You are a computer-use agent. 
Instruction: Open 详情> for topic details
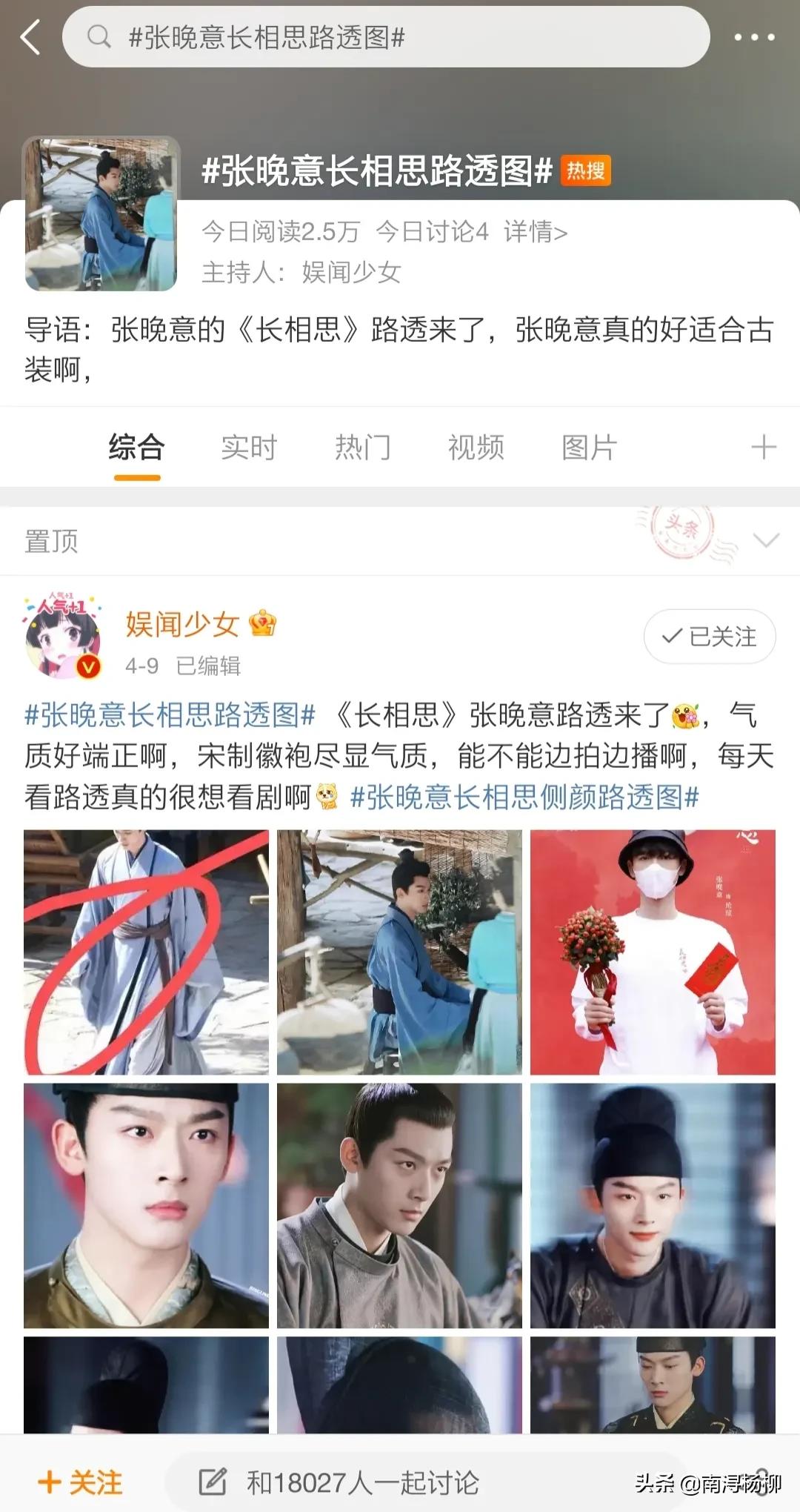point(536,231)
